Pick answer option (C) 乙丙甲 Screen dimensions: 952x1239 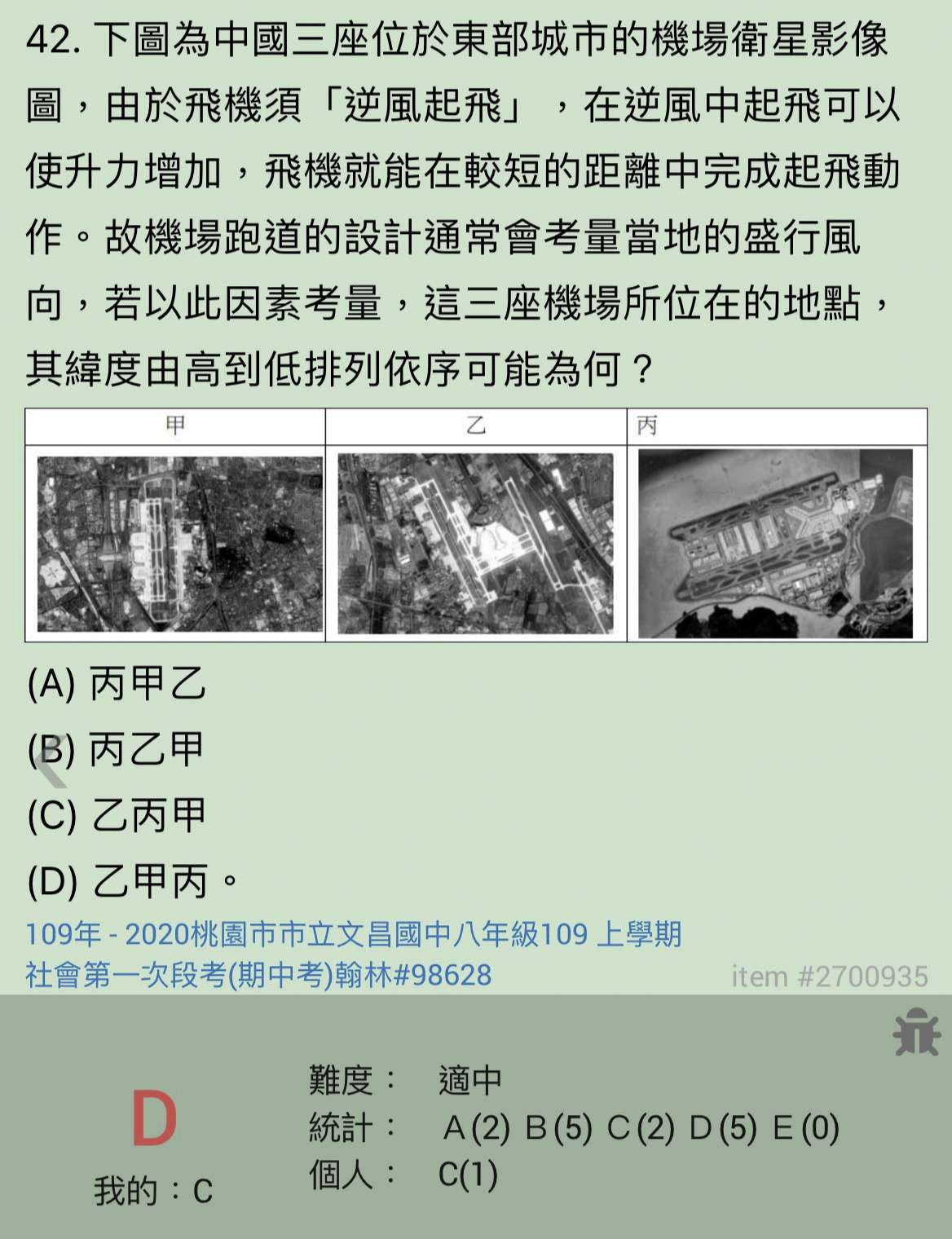tap(117, 815)
